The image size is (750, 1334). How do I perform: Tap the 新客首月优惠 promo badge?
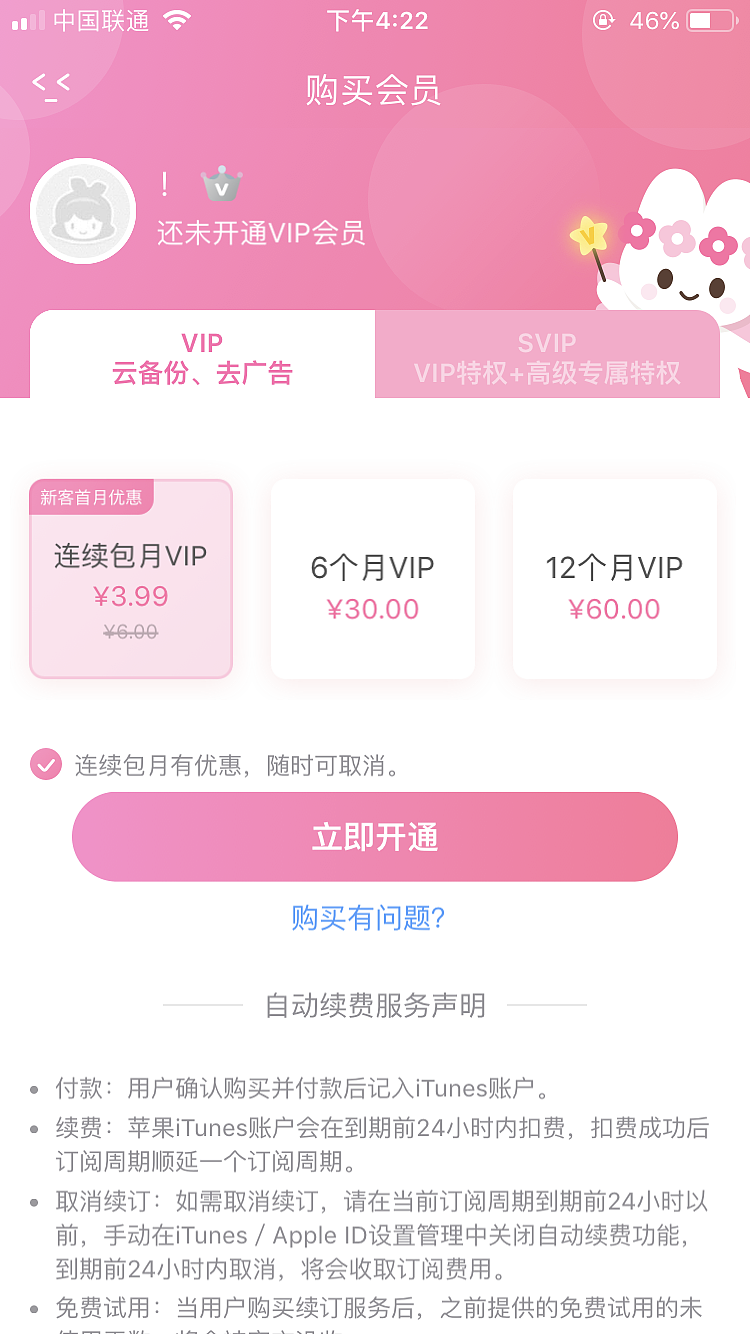tap(92, 496)
